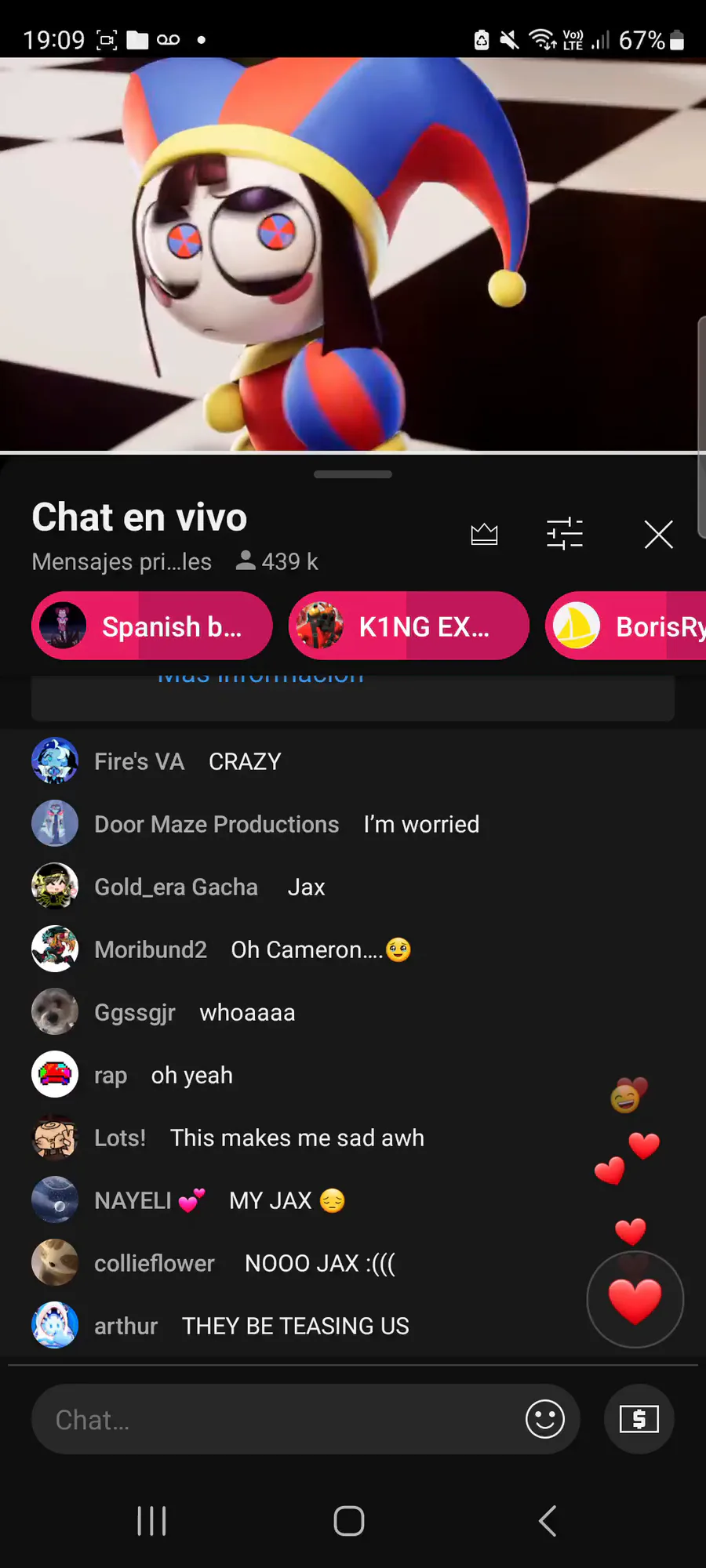Image resolution: width=706 pixels, height=1568 pixels.
Task: Open BorisRy super chat chip
Action: 628,626
